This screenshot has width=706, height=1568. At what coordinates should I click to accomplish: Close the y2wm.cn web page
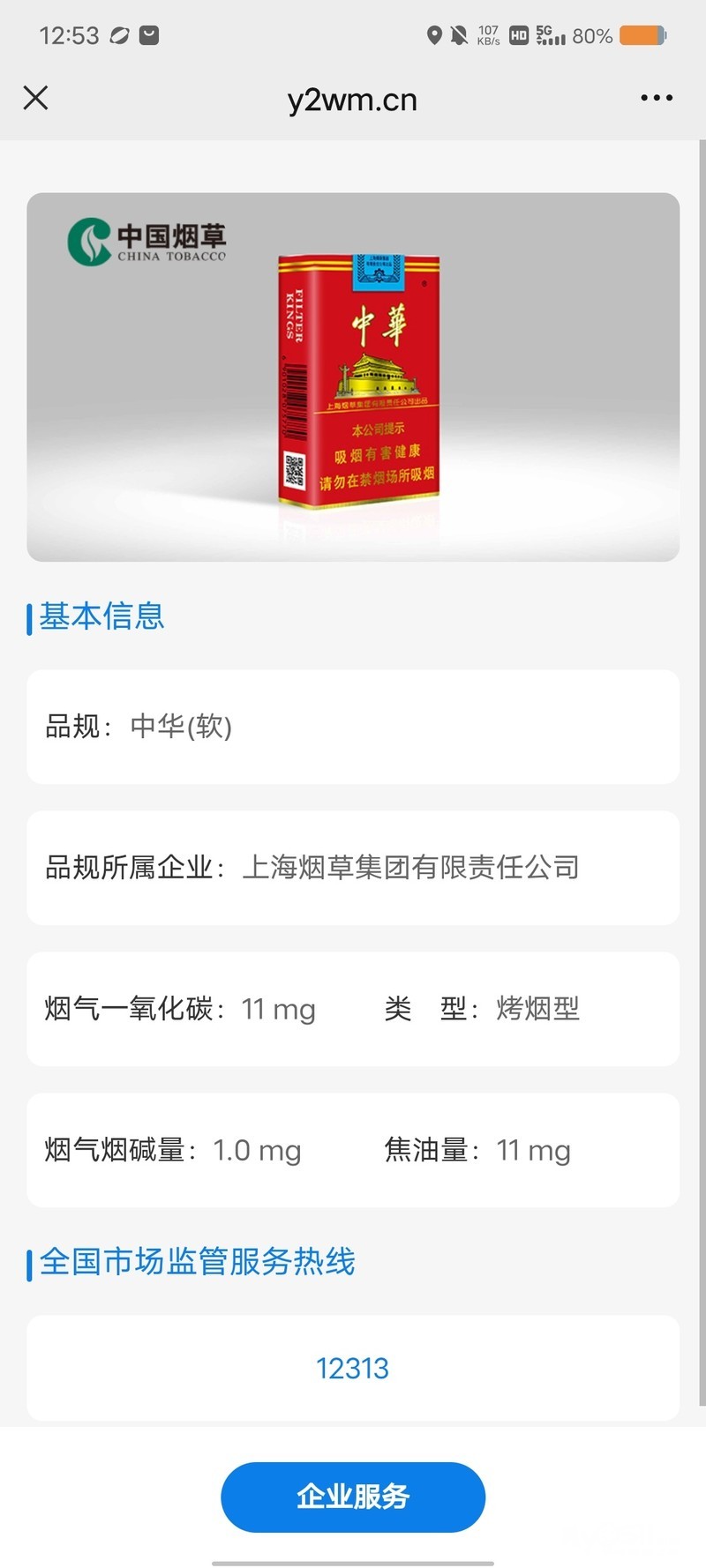35,98
